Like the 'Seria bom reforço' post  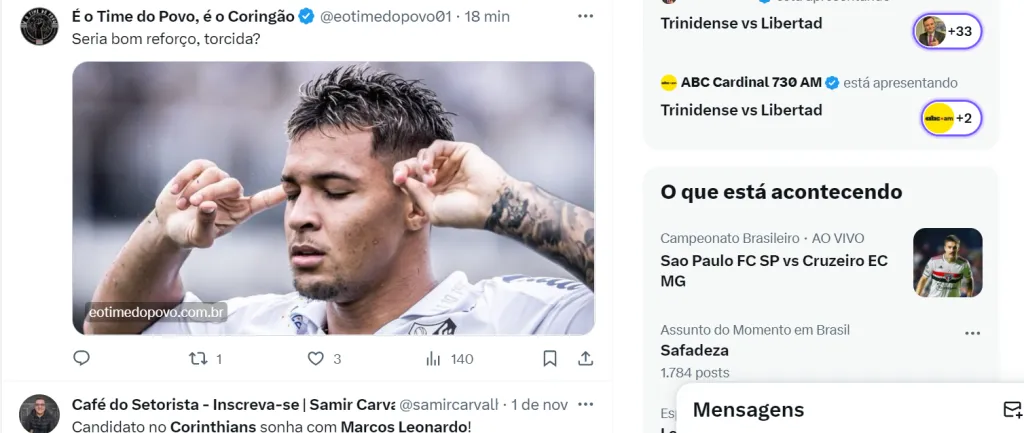(316, 358)
